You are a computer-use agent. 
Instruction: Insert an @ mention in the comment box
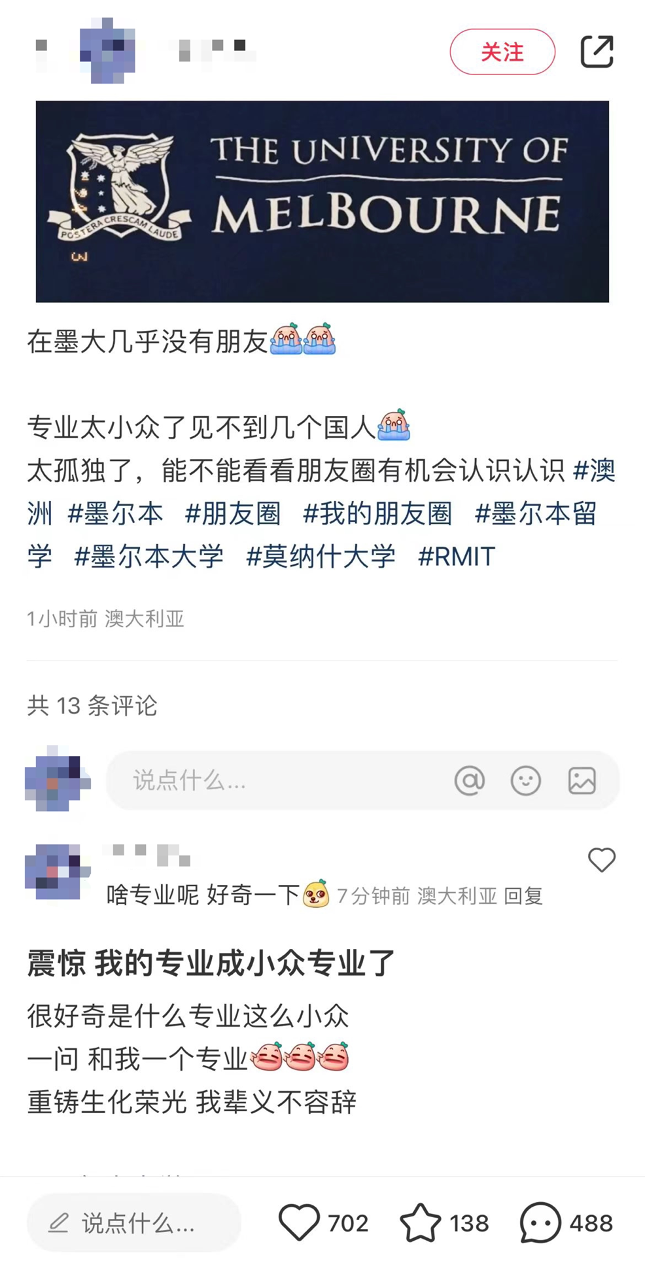pyautogui.click(x=469, y=780)
